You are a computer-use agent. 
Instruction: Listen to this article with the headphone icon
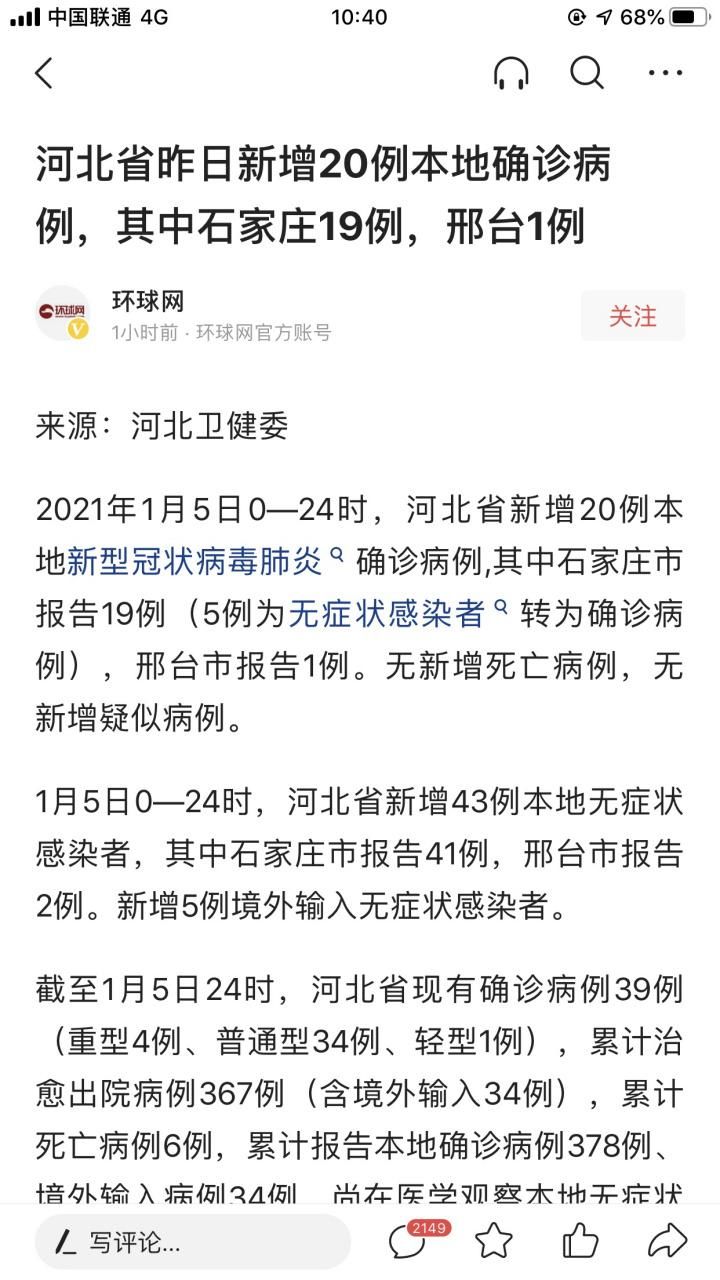(511, 73)
